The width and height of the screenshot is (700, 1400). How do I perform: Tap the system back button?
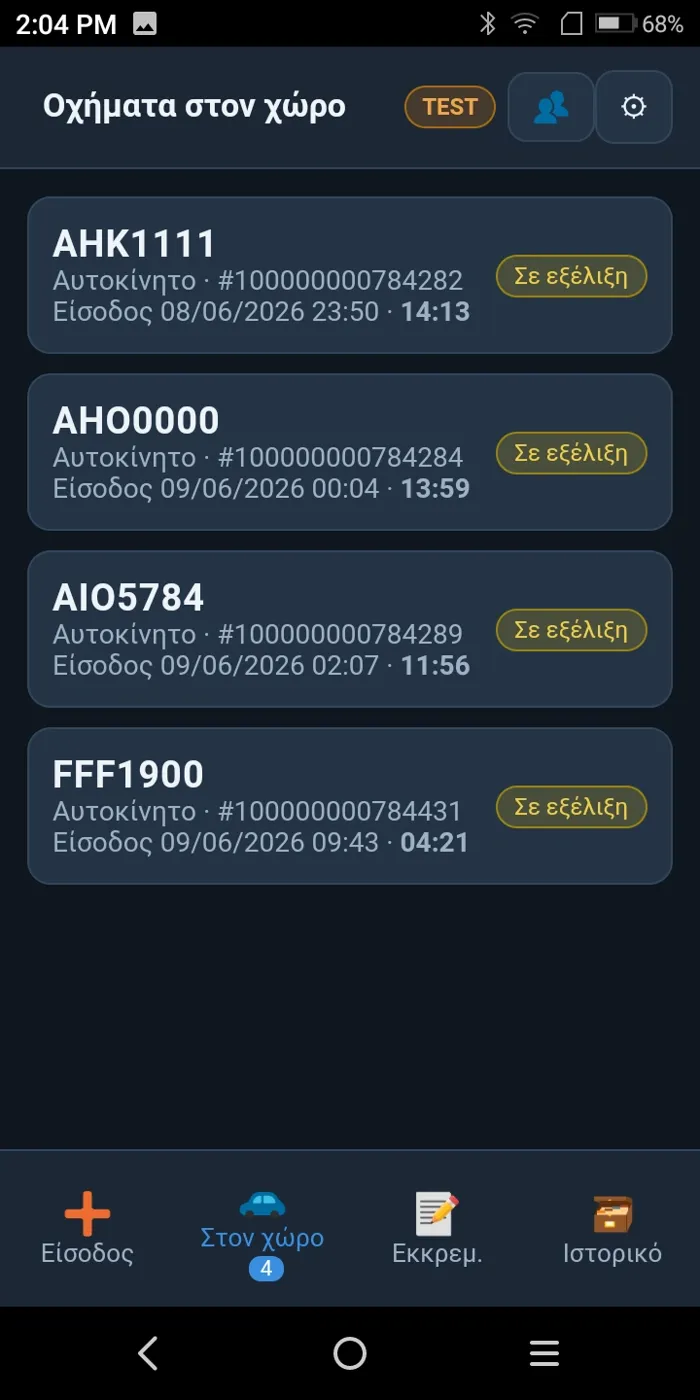pyautogui.click(x=148, y=1353)
